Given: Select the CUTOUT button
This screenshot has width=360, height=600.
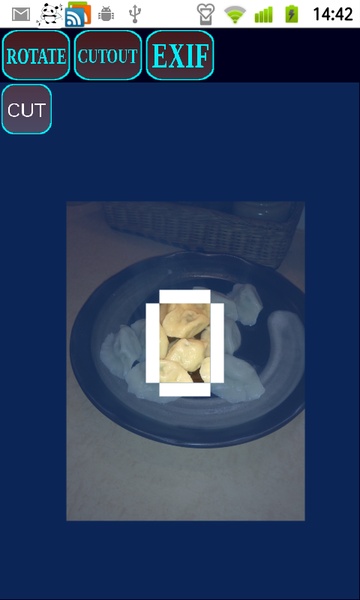Looking at the screenshot, I should [x=108, y=55].
